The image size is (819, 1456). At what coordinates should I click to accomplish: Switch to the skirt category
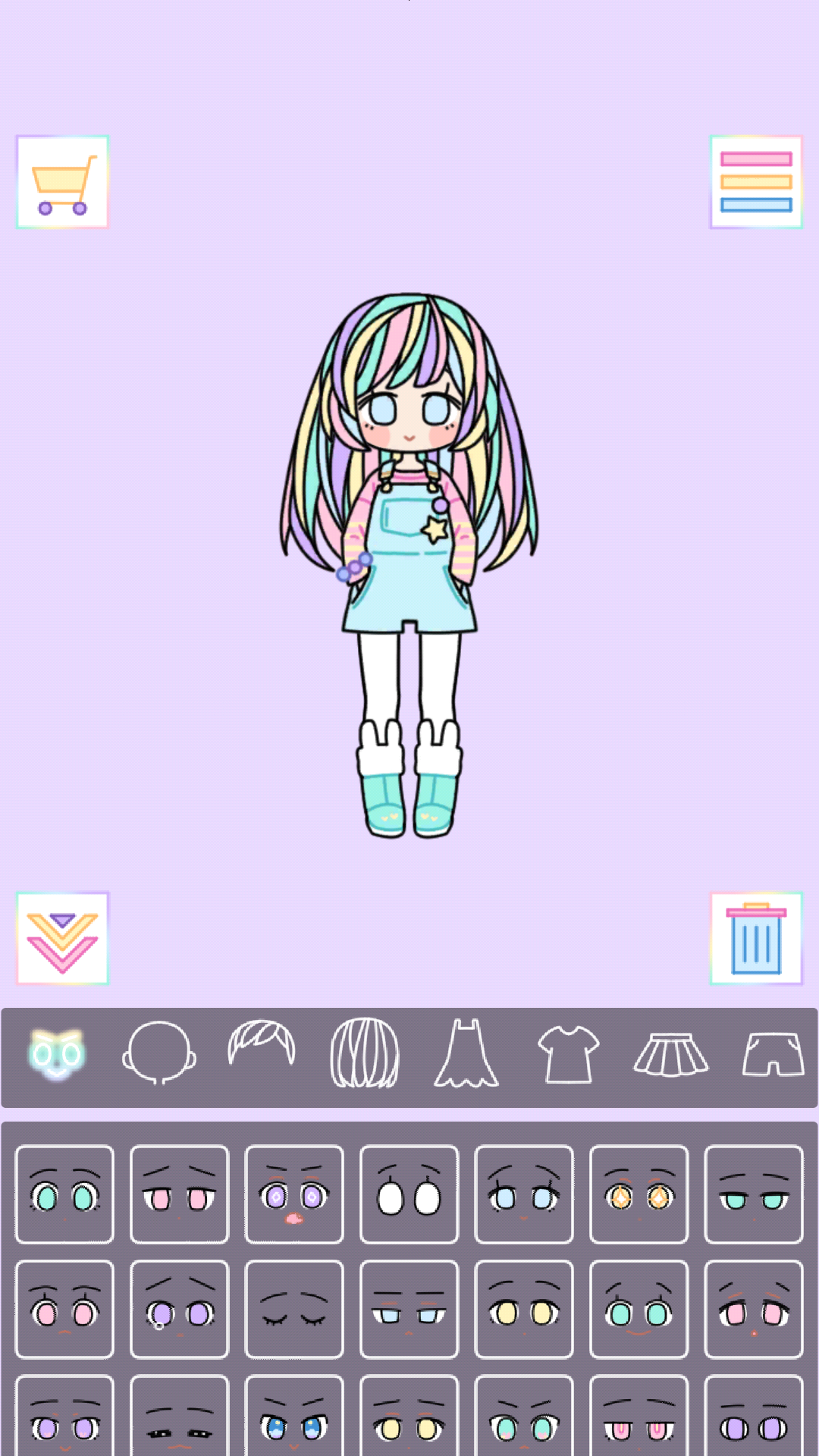671,1054
